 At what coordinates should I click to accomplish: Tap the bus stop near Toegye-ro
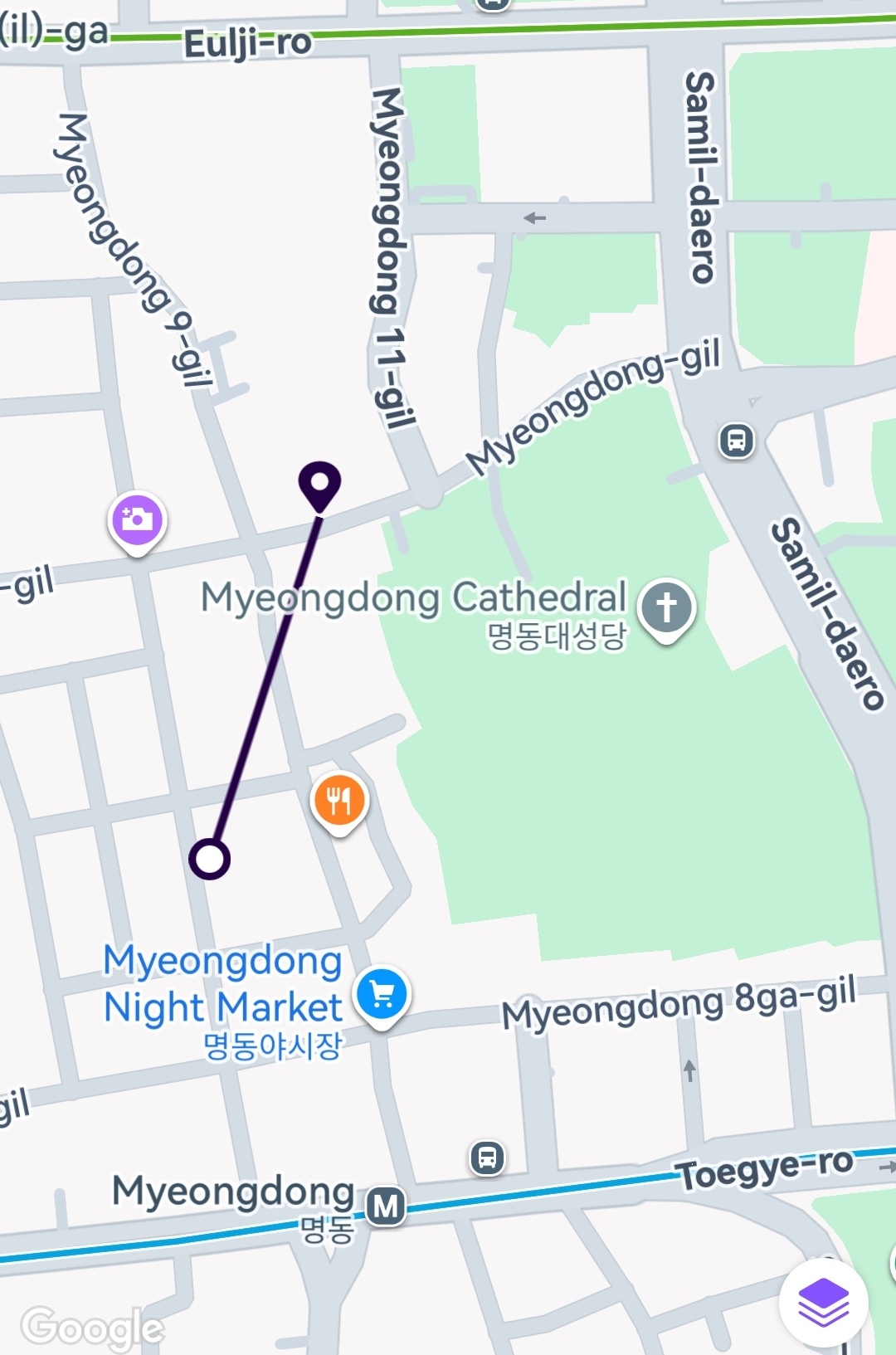(x=487, y=1158)
